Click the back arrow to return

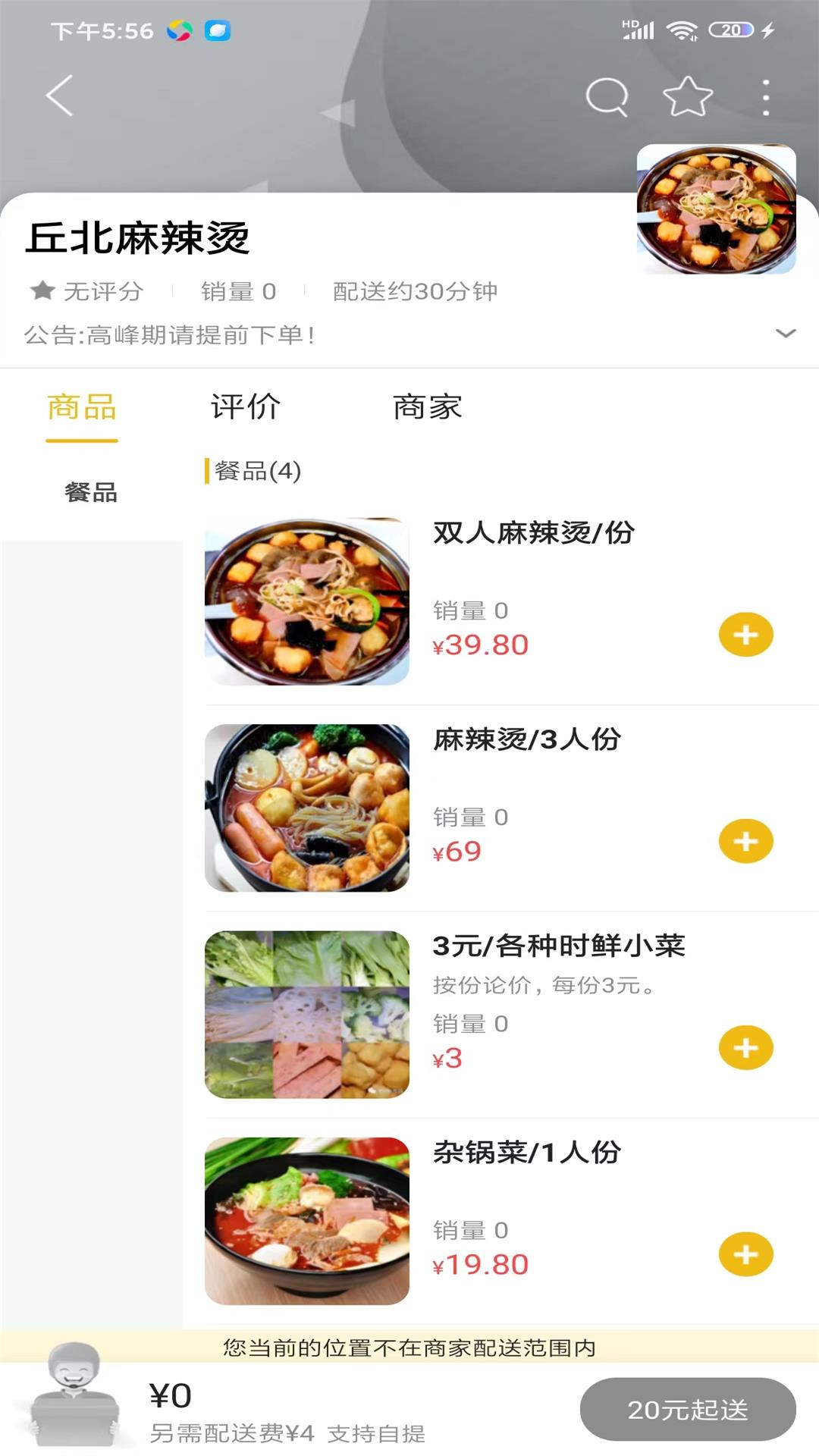pos(59,96)
